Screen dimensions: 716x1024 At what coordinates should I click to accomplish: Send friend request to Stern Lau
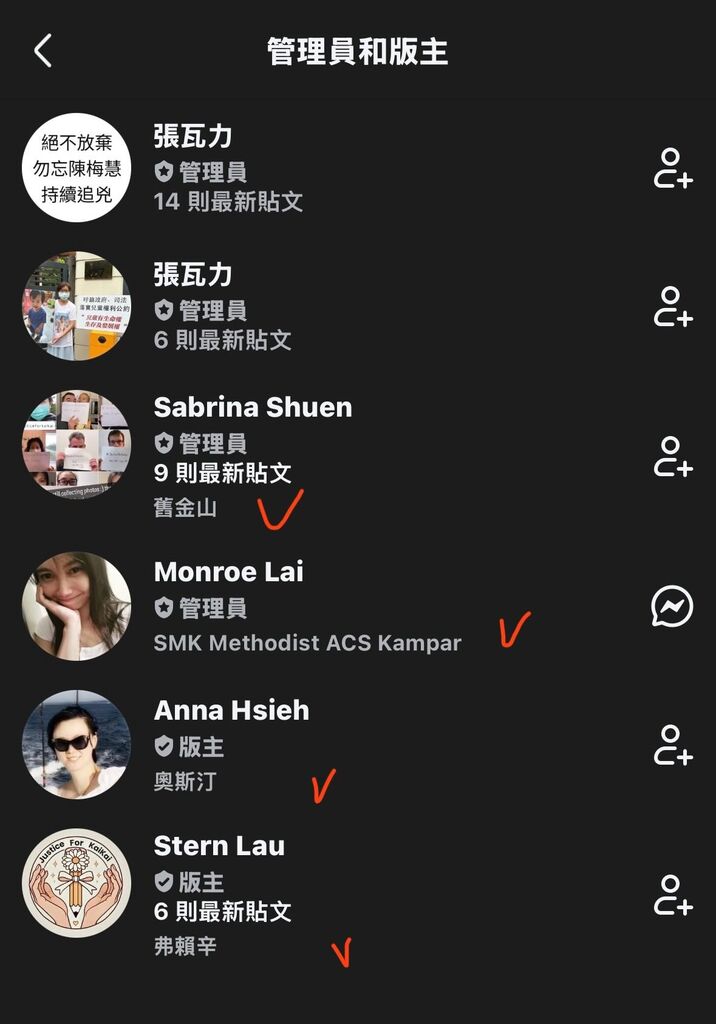click(x=672, y=894)
